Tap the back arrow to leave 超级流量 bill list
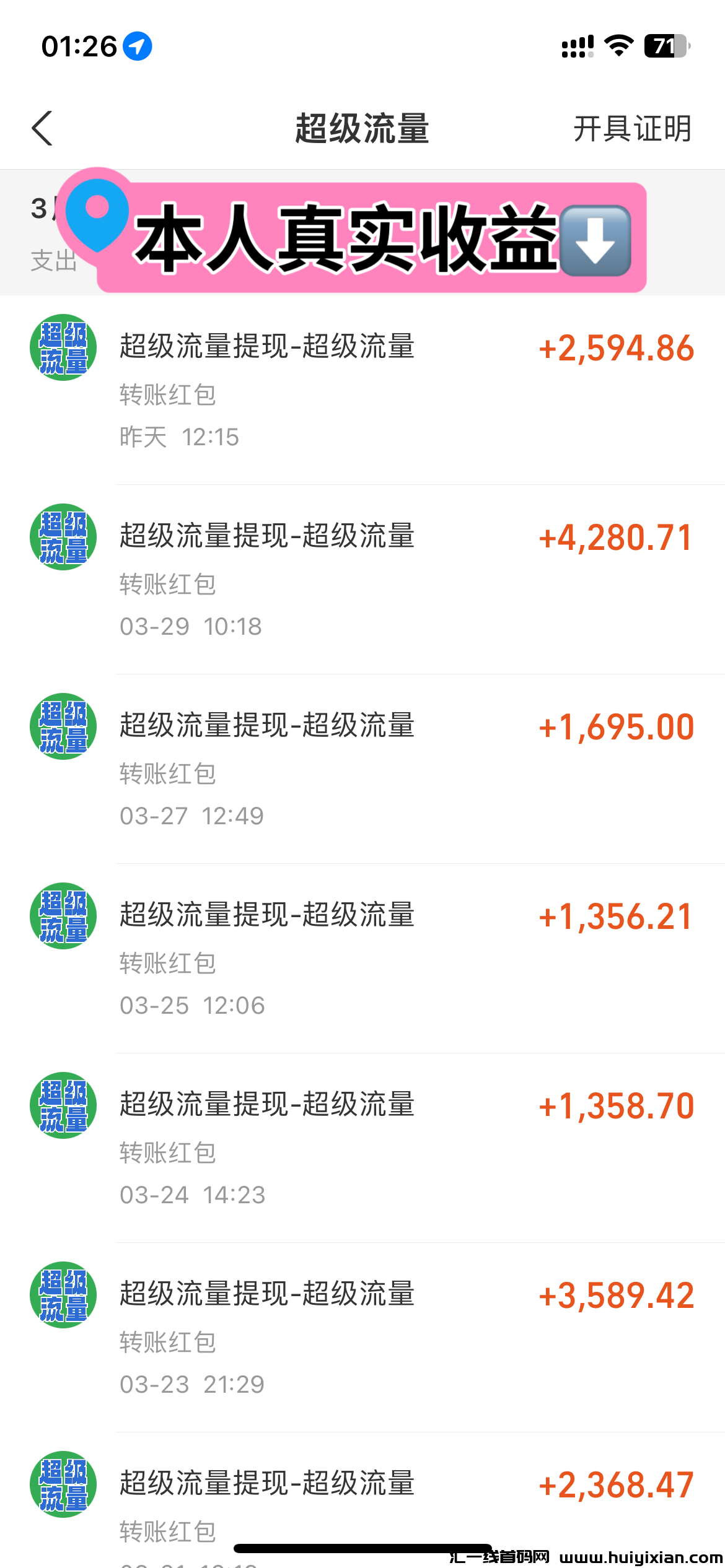Image resolution: width=725 pixels, height=1568 pixels. click(41, 129)
